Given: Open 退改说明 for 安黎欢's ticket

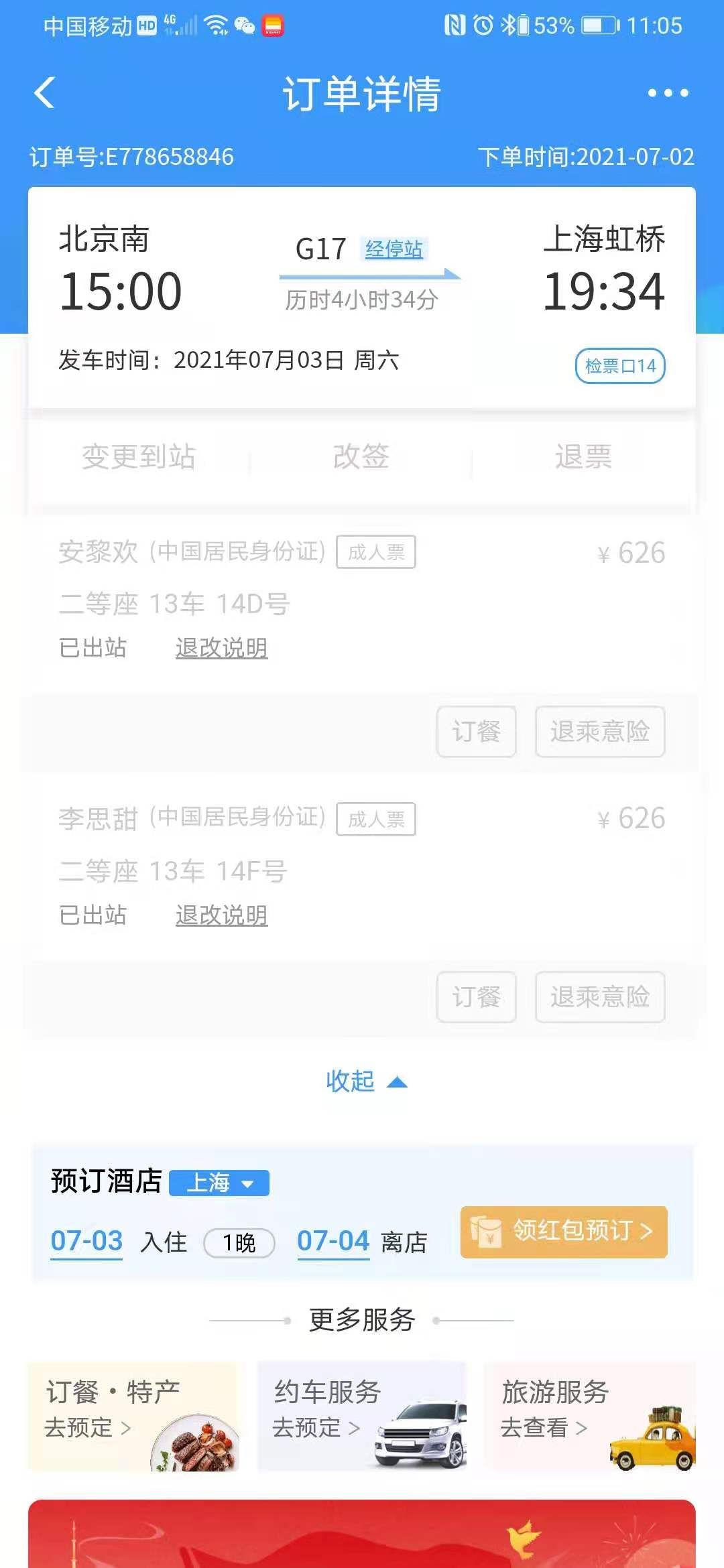Looking at the screenshot, I should click(x=221, y=648).
